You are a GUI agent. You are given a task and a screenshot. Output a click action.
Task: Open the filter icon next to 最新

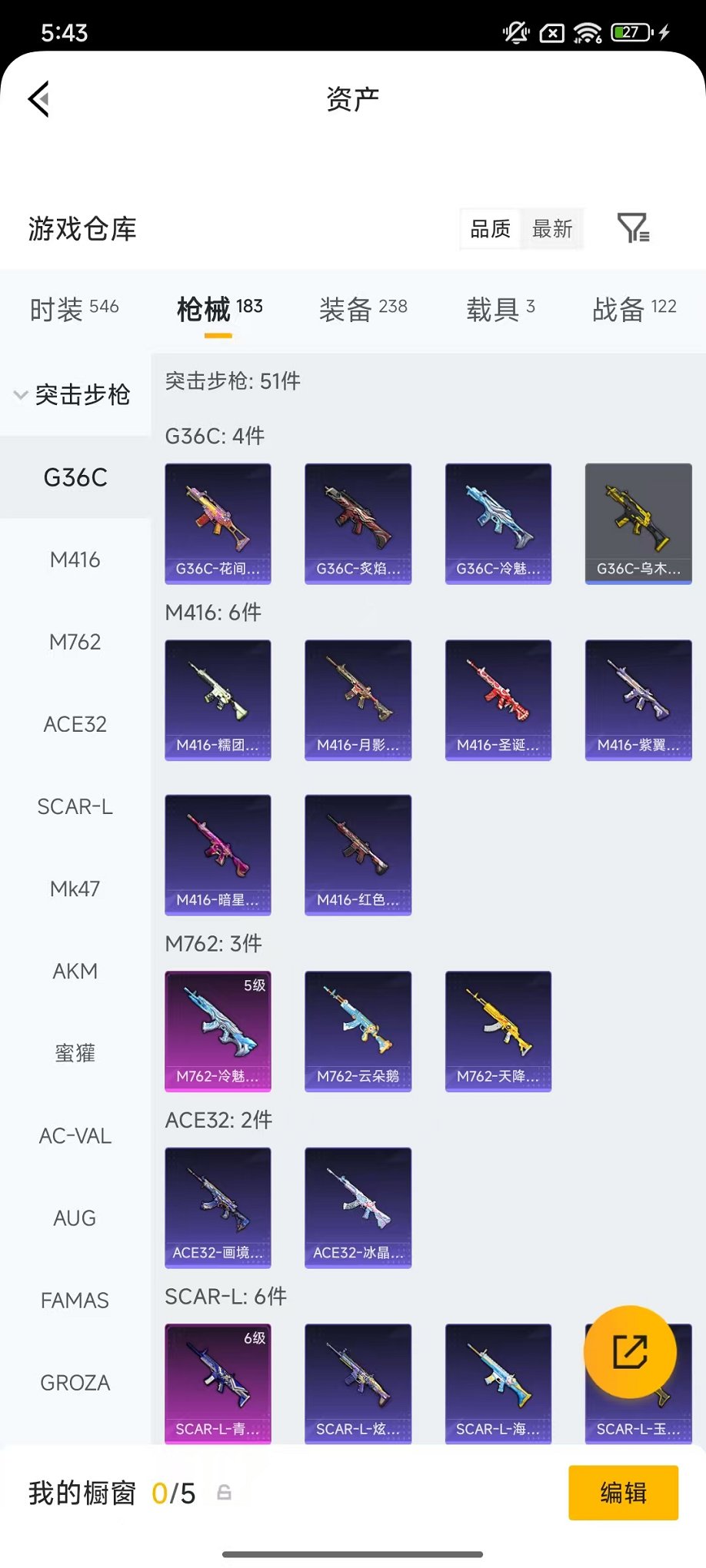(633, 228)
